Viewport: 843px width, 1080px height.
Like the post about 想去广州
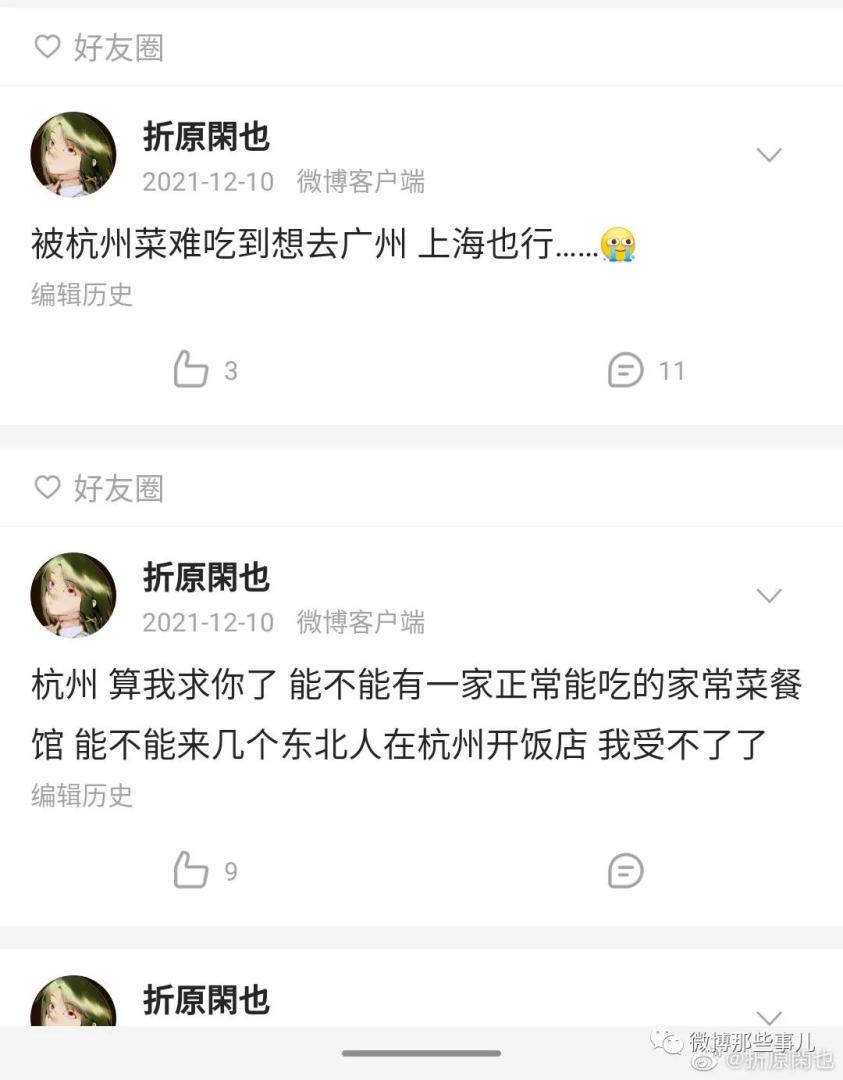coord(192,370)
